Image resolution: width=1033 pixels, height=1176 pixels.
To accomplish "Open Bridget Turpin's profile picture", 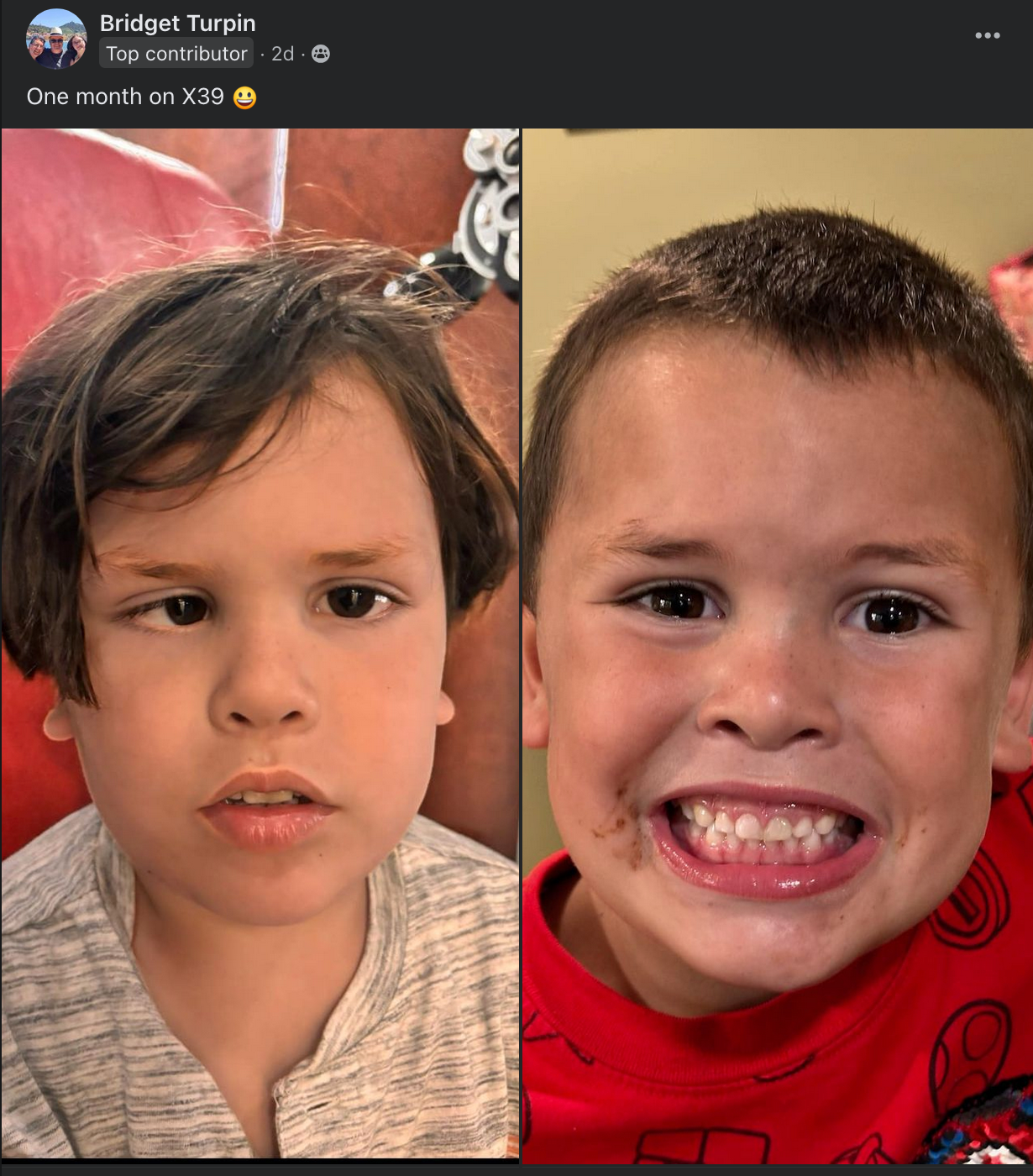I will tap(56, 39).
